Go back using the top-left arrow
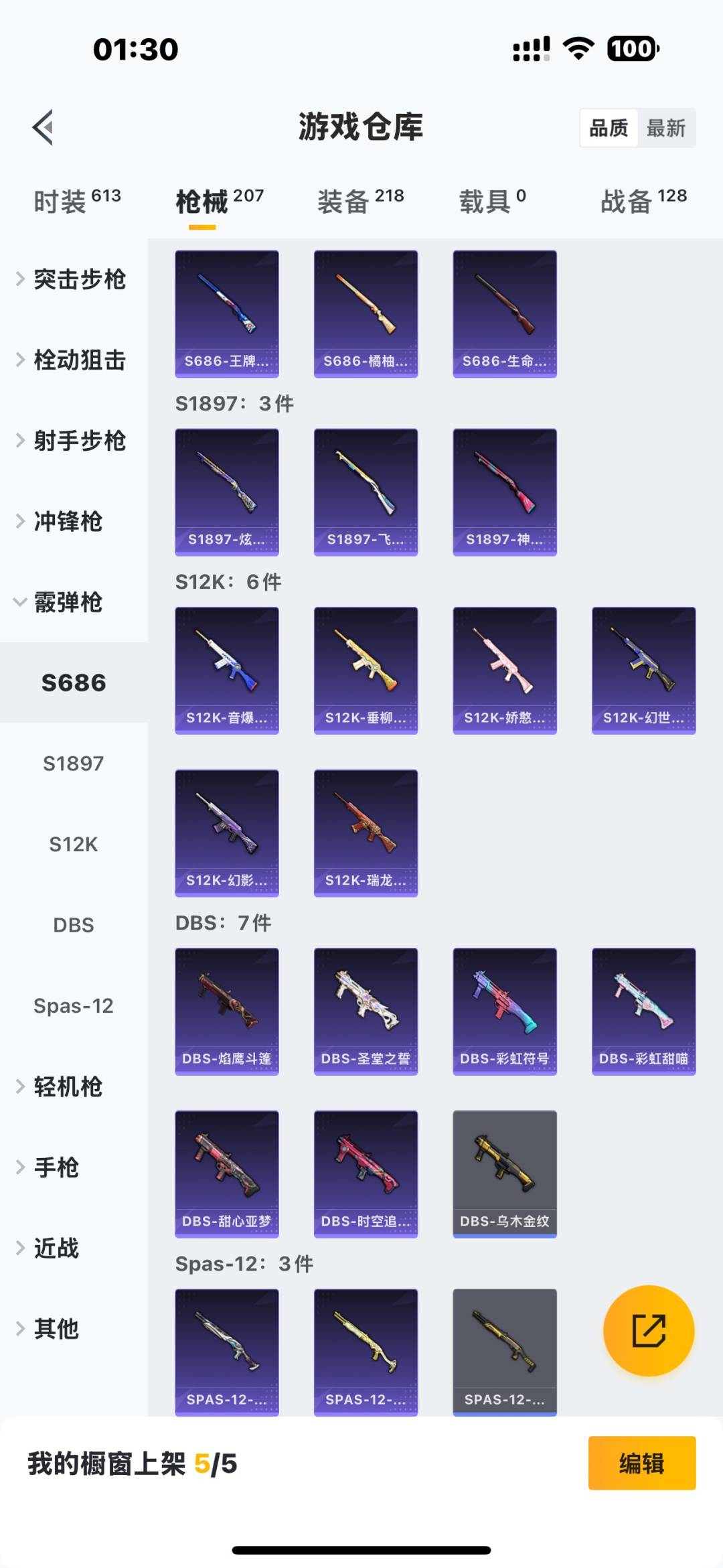The height and width of the screenshot is (1568, 723). coord(43,127)
